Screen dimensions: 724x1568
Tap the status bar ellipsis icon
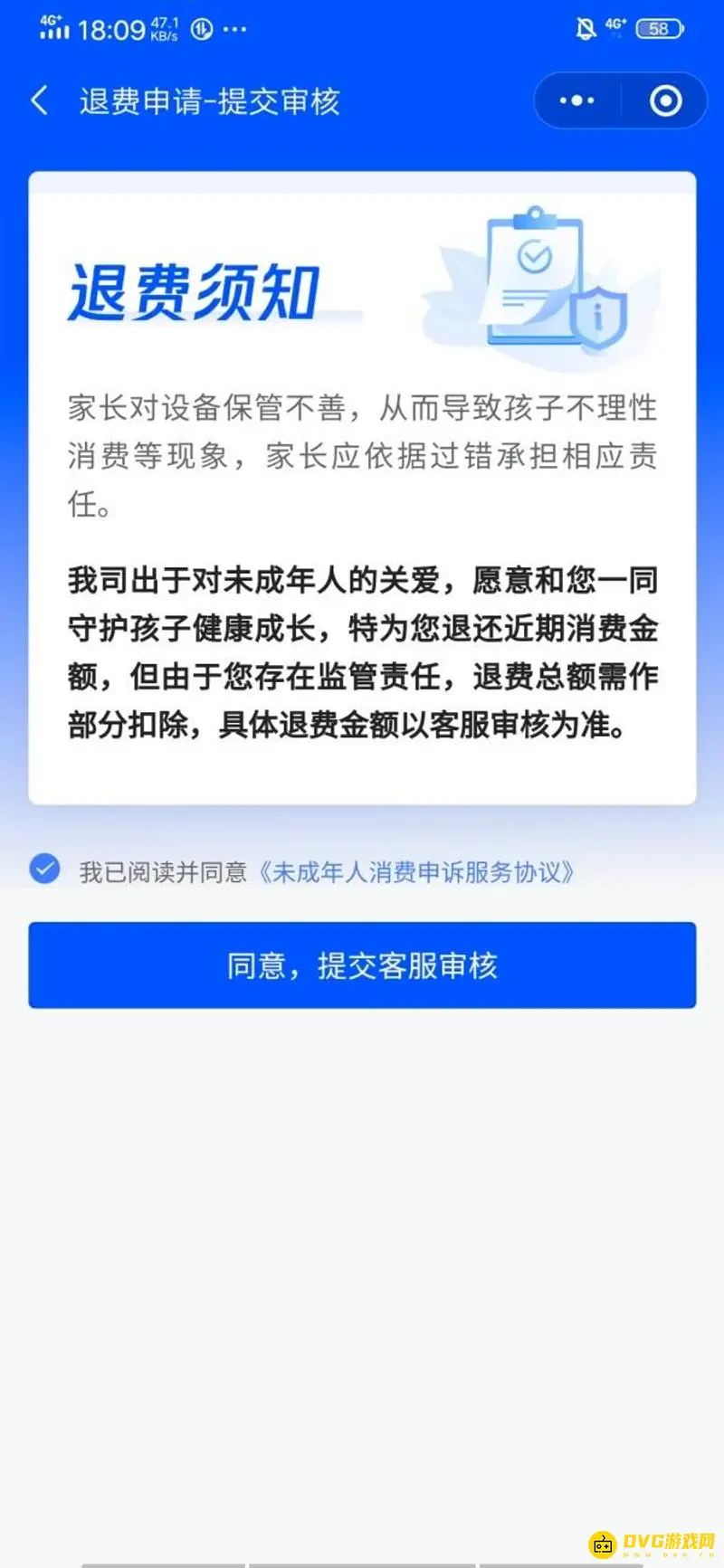pyautogui.click(x=233, y=30)
